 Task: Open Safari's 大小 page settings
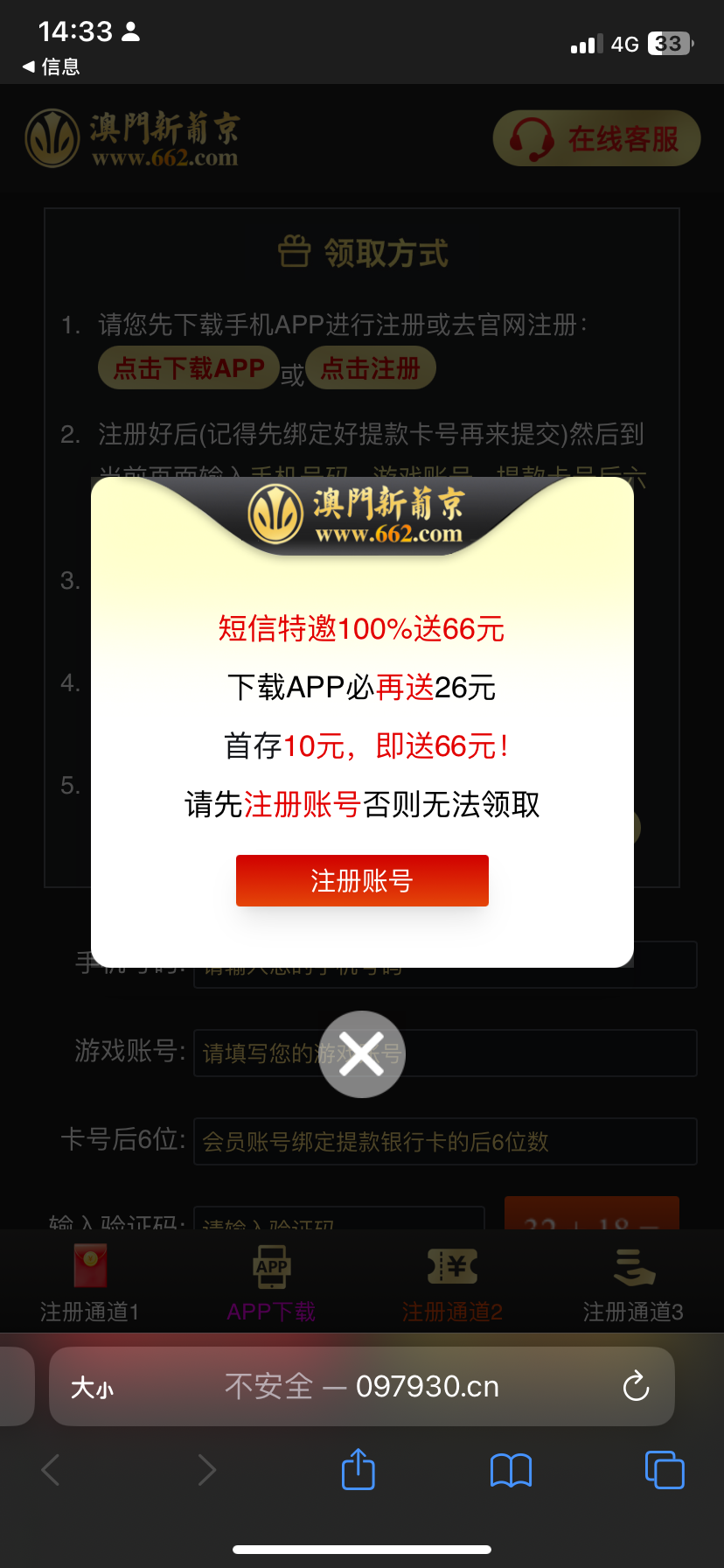93,1388
